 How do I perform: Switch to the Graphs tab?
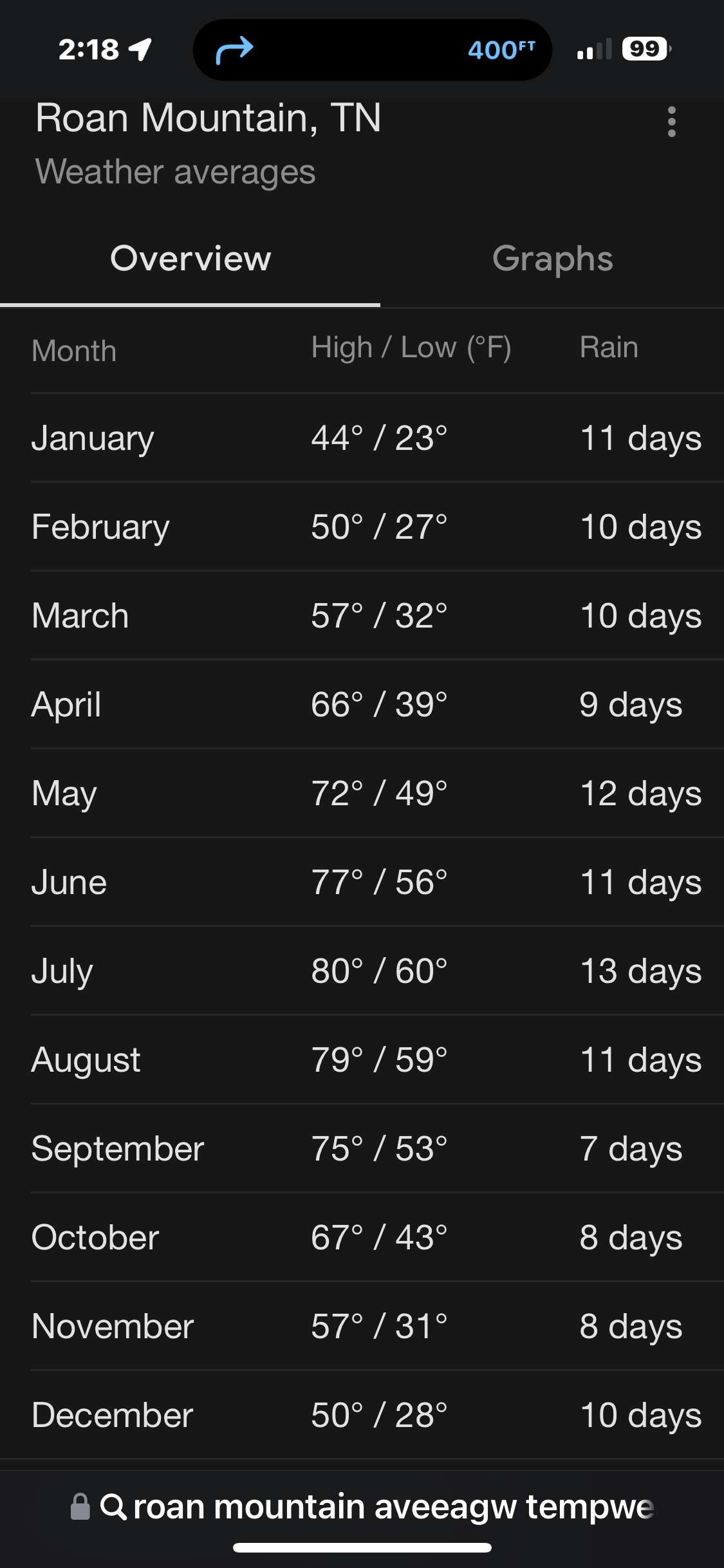click(x=552, y=259)
